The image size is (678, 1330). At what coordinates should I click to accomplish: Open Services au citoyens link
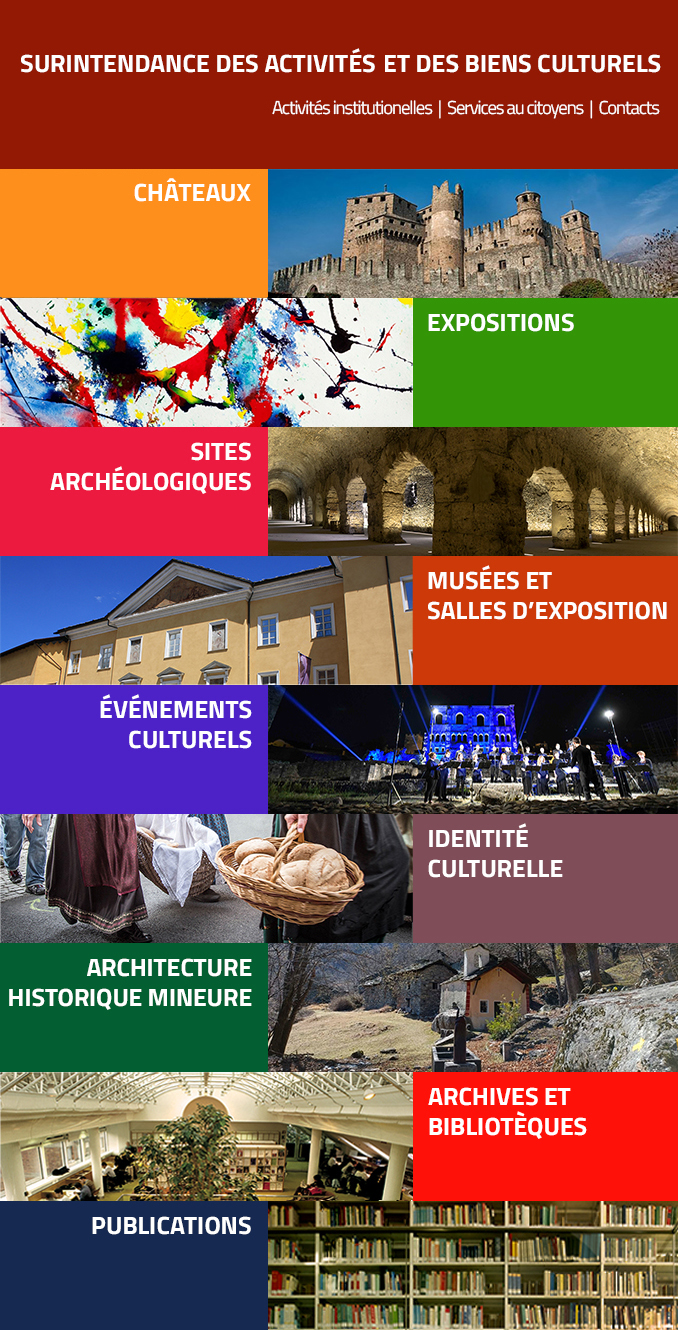click(515, 108)
